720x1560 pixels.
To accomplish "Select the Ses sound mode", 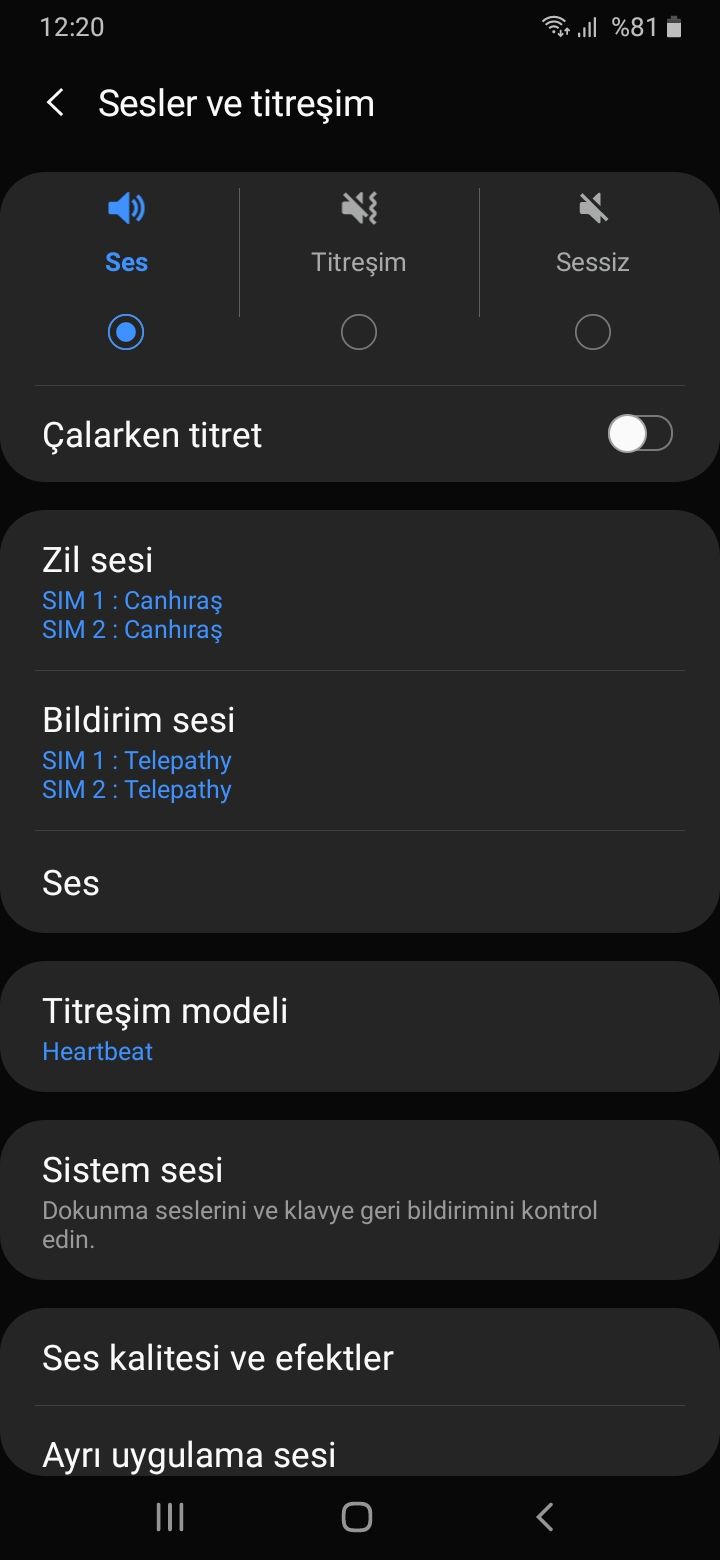I will 126,332.
